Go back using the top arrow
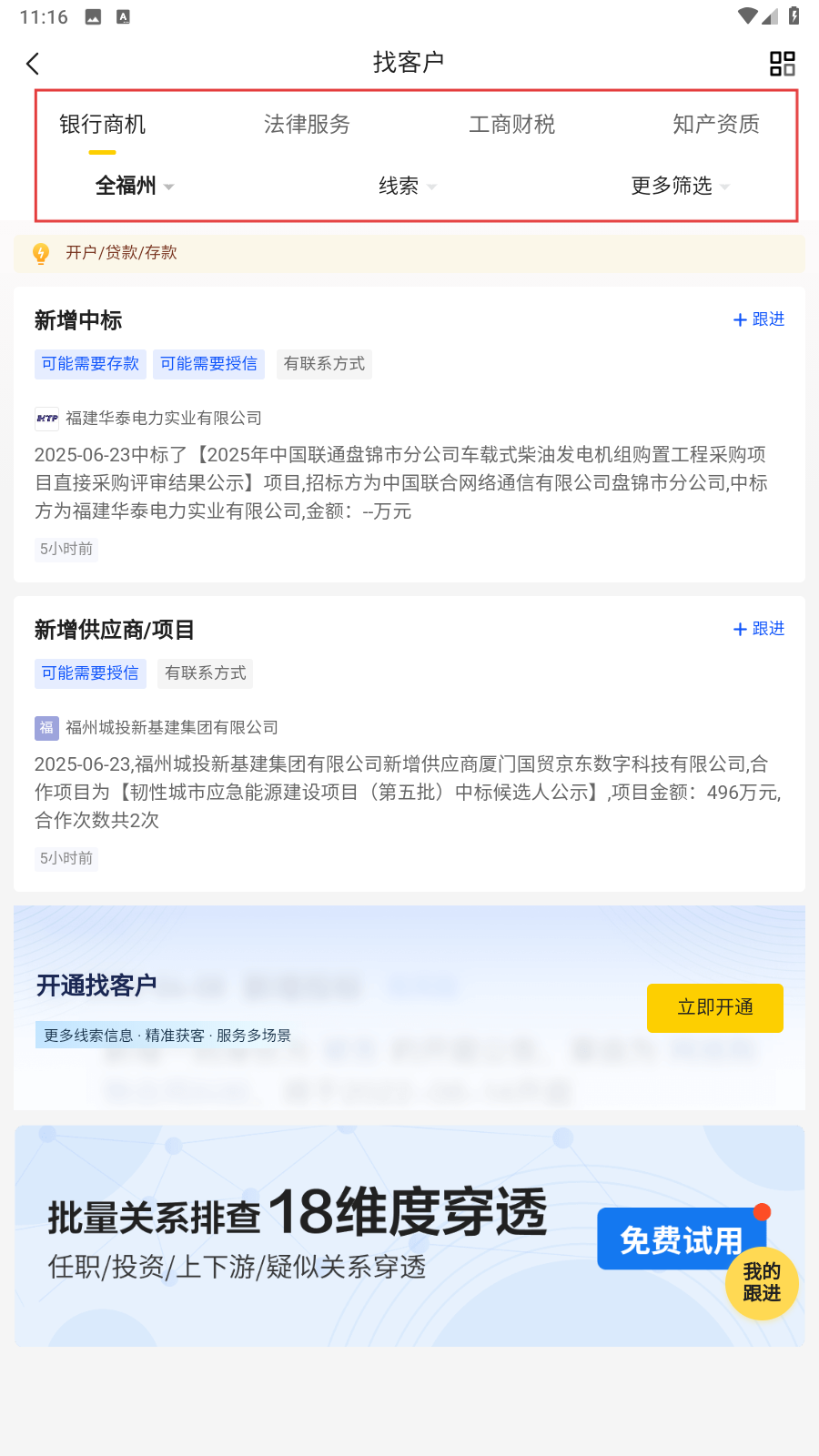 click(x=33, y=64)
